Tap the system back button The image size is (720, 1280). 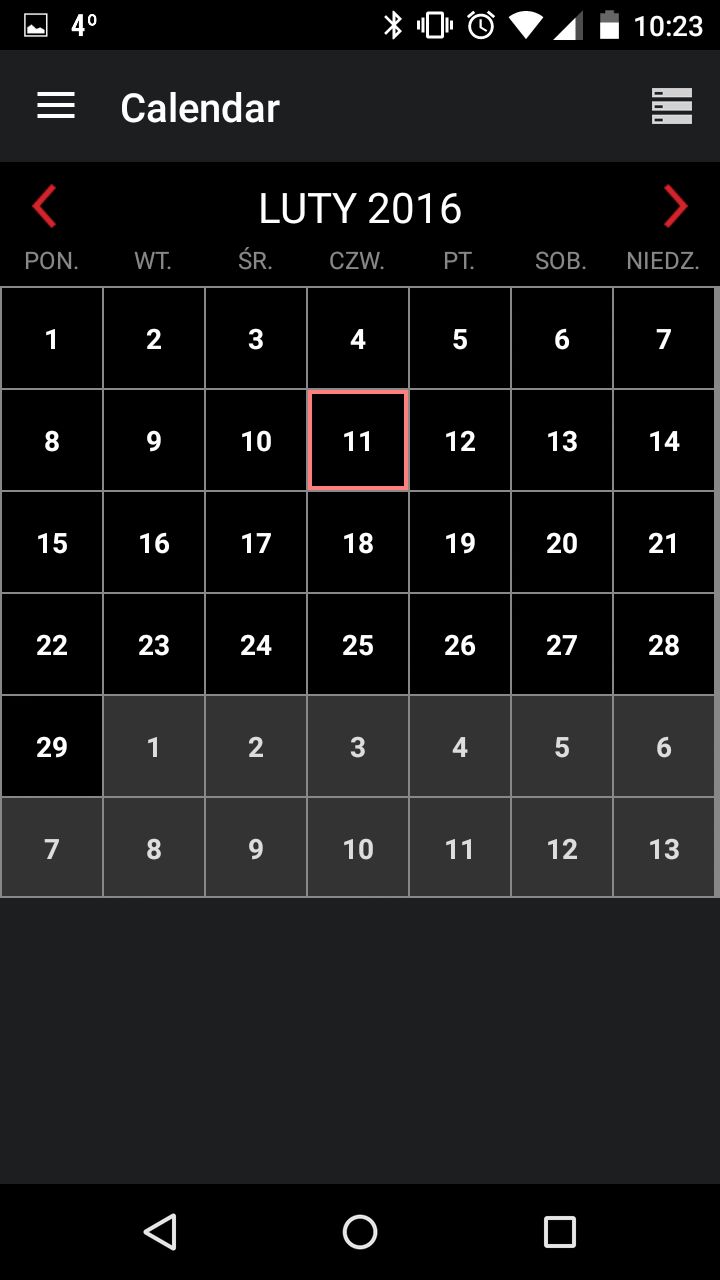click(x=160, y=1231)
